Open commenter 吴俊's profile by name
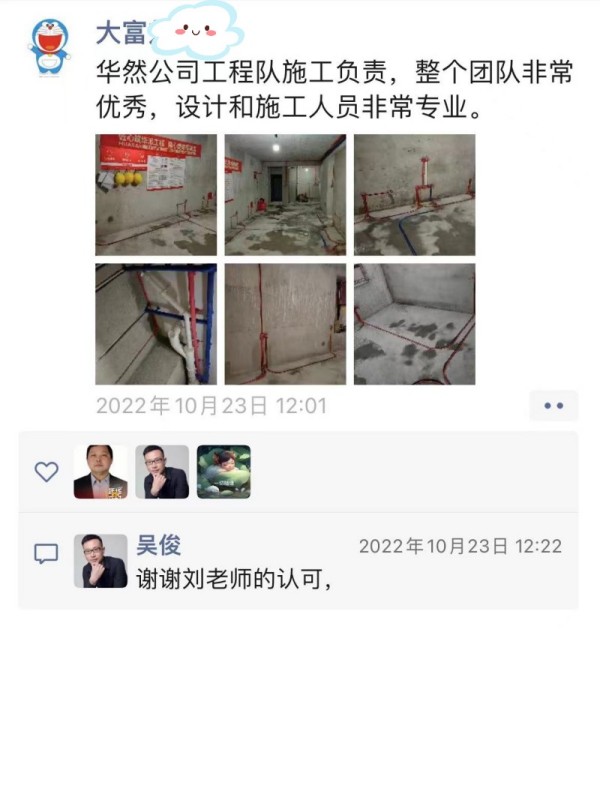 click(x=159, y=545)
